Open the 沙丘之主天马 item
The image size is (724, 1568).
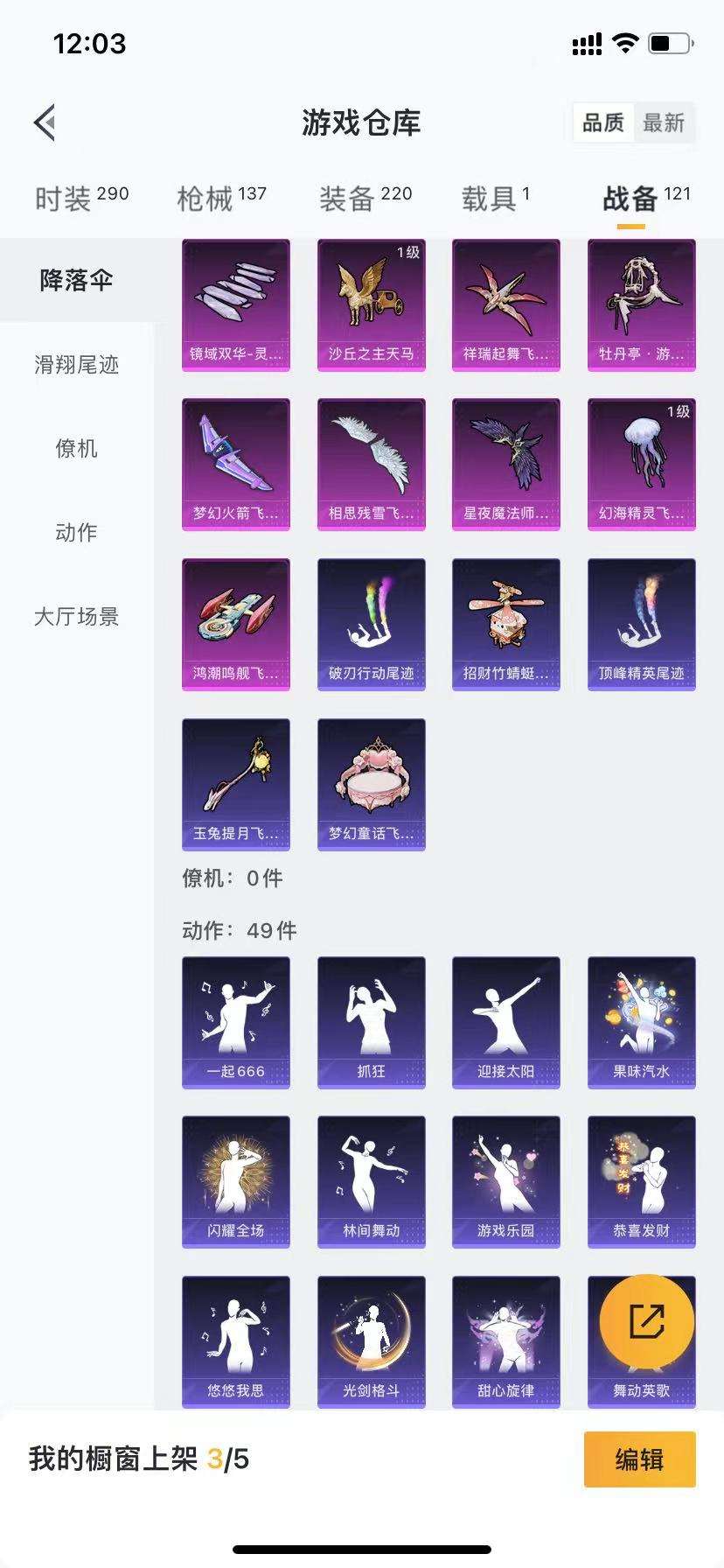(x=371, y=304)
